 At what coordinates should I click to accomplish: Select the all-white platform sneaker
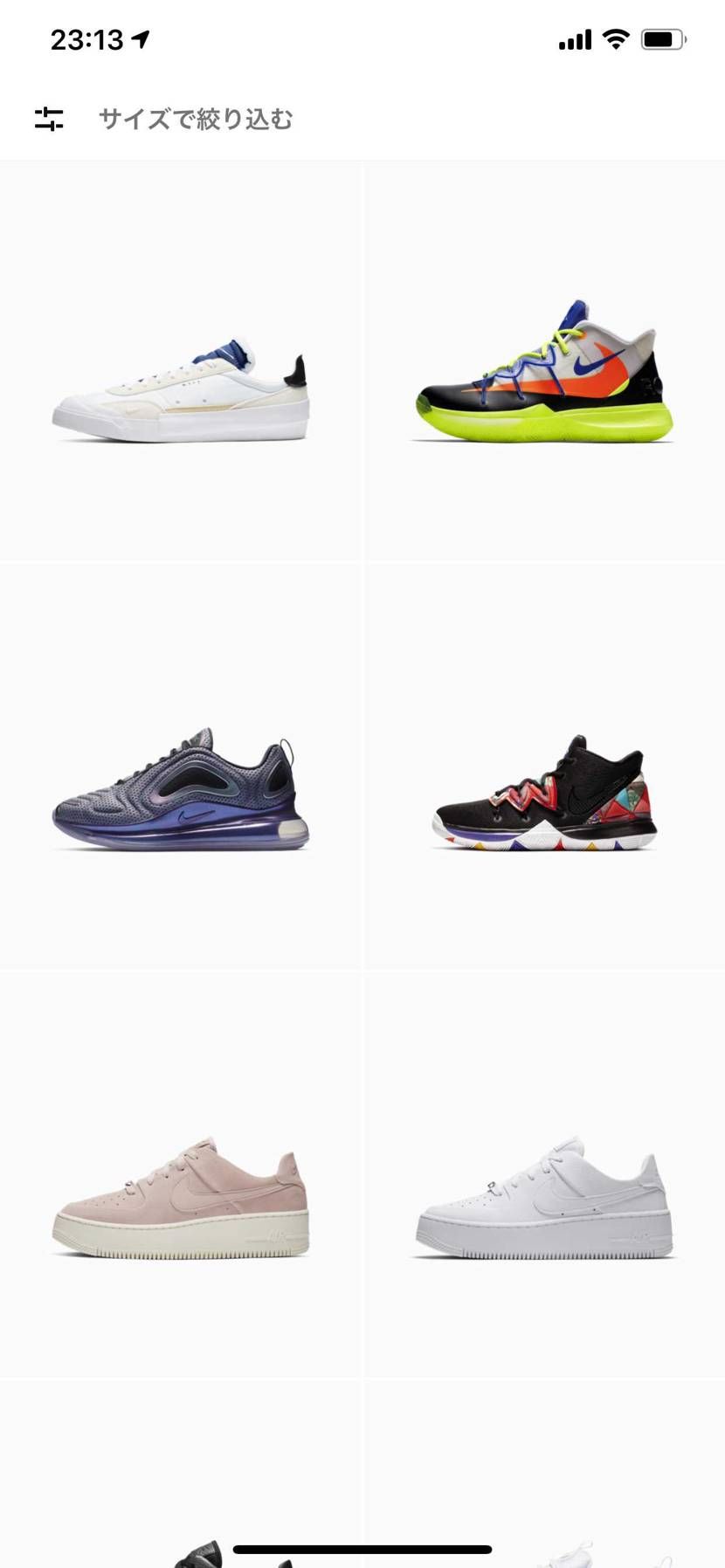[x=543, y=1198]
